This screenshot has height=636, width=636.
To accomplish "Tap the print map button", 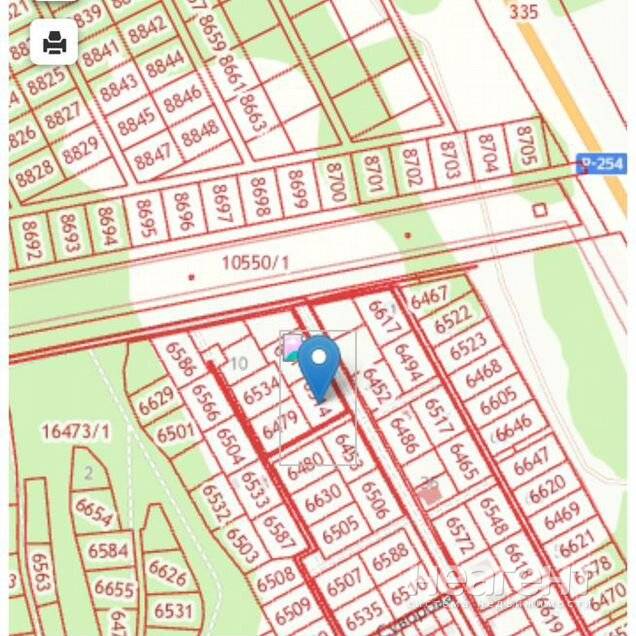I will [x=54, y=42].
